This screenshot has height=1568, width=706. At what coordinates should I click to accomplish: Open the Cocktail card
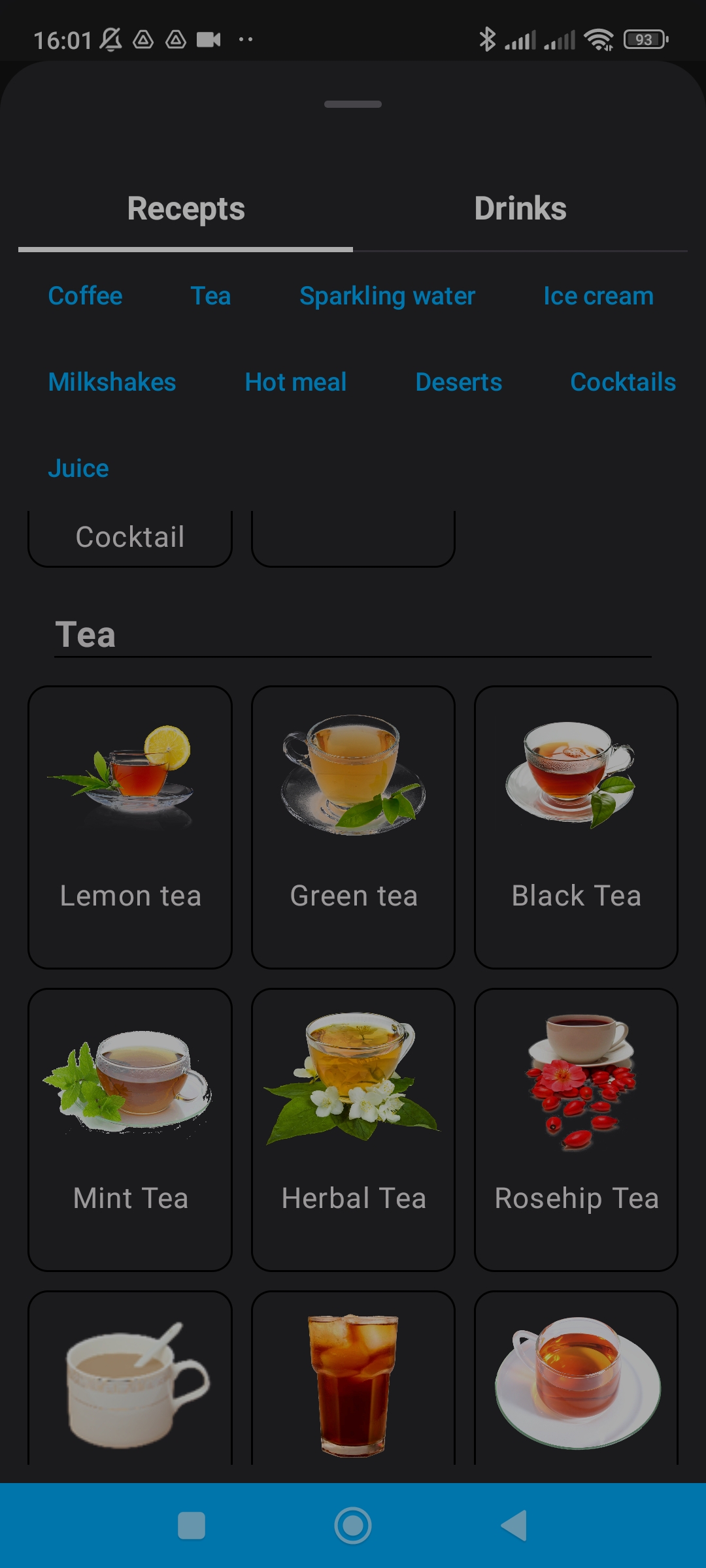(130, 538)
